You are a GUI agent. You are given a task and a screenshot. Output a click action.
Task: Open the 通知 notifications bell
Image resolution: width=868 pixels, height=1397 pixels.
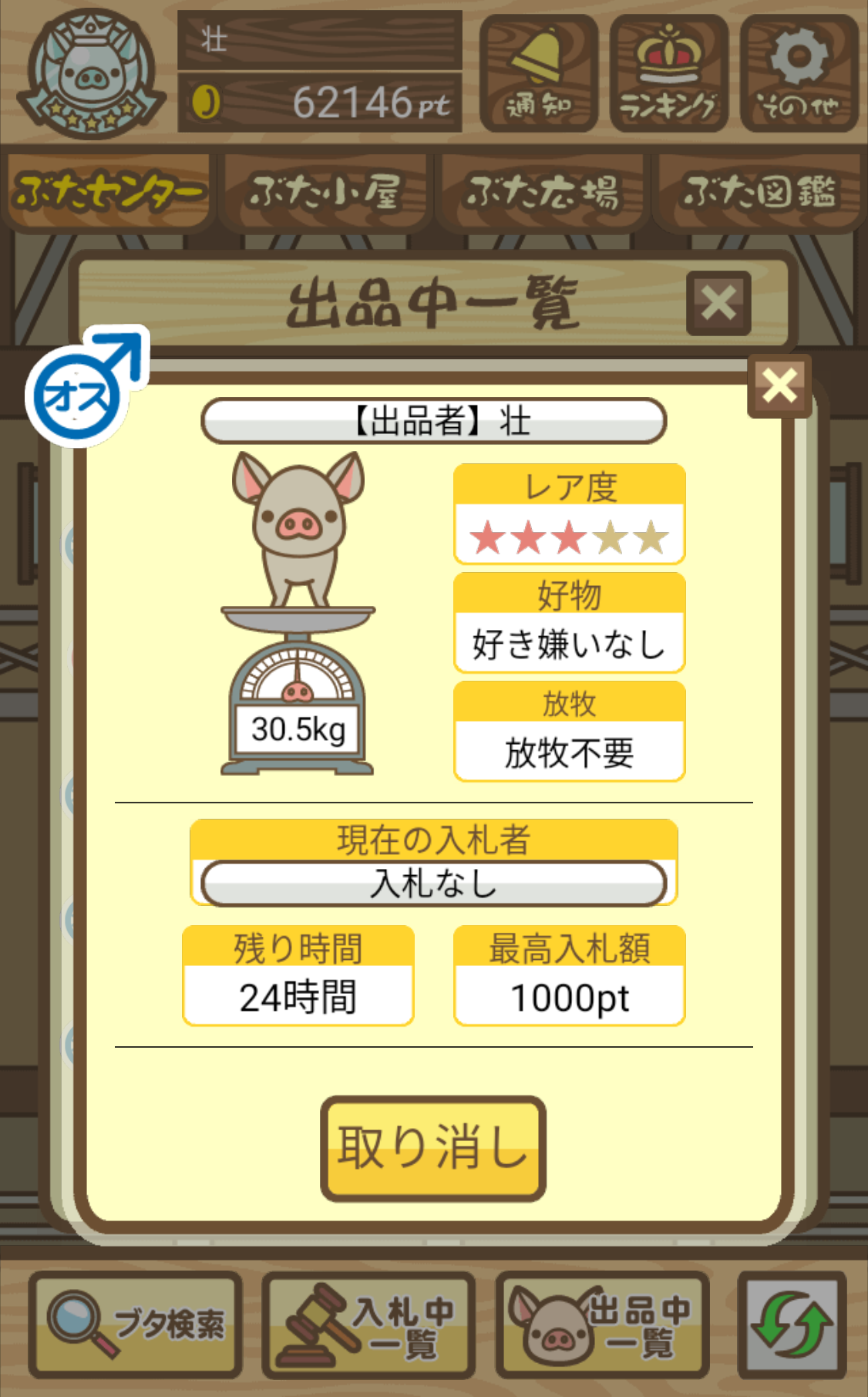[x=539, y=74]
